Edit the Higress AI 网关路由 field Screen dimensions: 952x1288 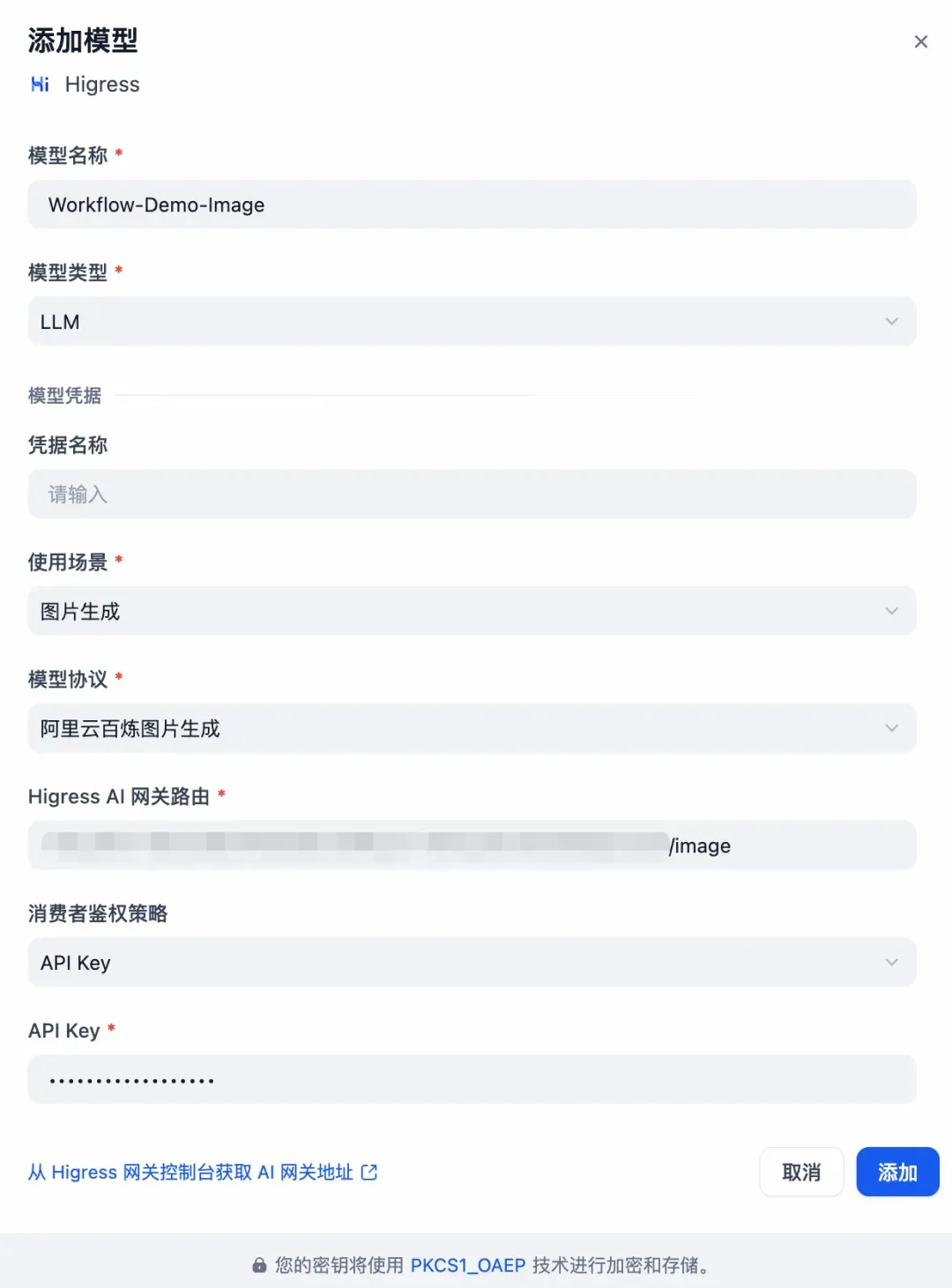[472, 845]
